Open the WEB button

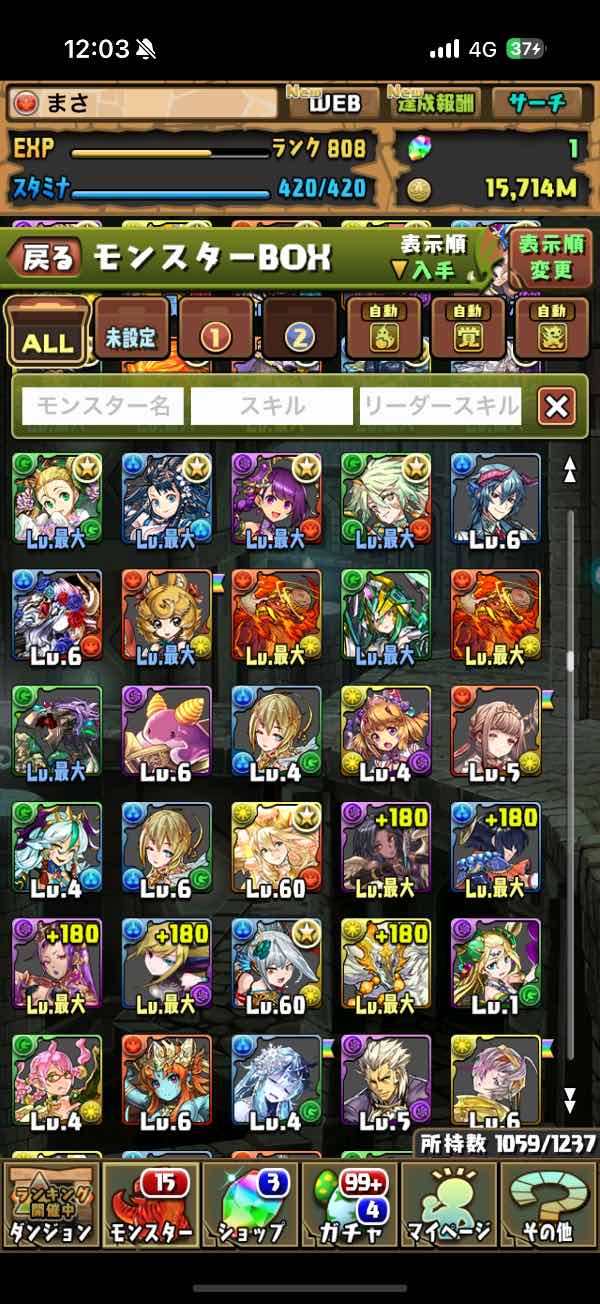tap(333, 103)
